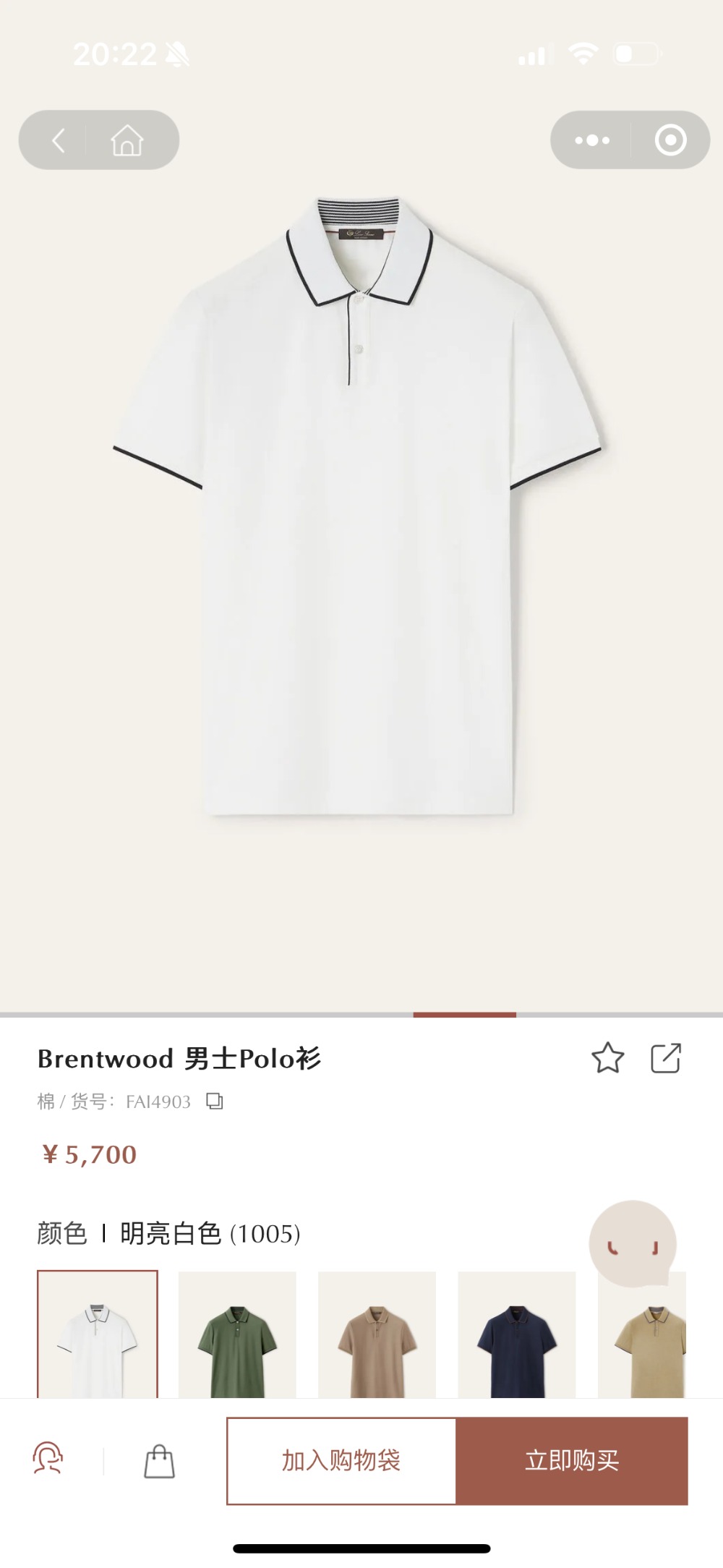Image resolution: width=723 pixels, height=1568 pixels.
Task: Tap 加入购物袋 to add to bag
Action: coord(341,1461)
